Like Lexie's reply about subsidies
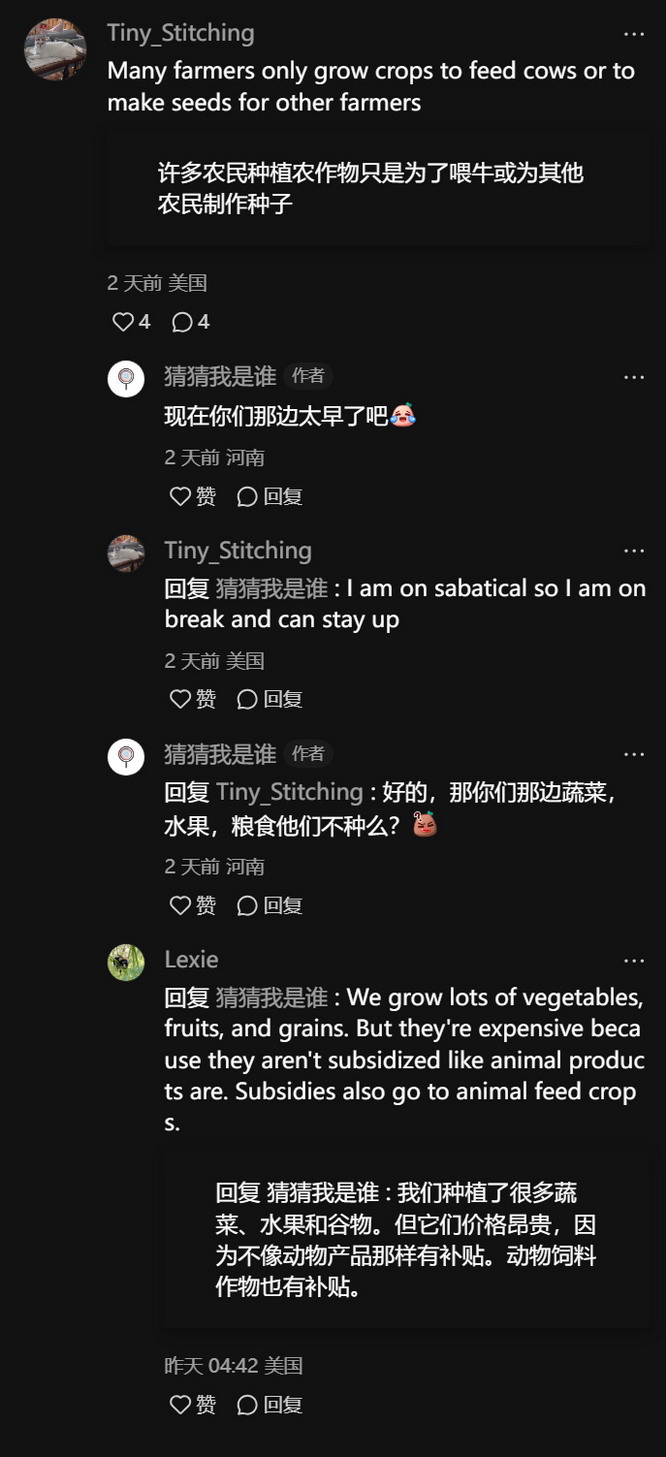 tap(193, 1405)
